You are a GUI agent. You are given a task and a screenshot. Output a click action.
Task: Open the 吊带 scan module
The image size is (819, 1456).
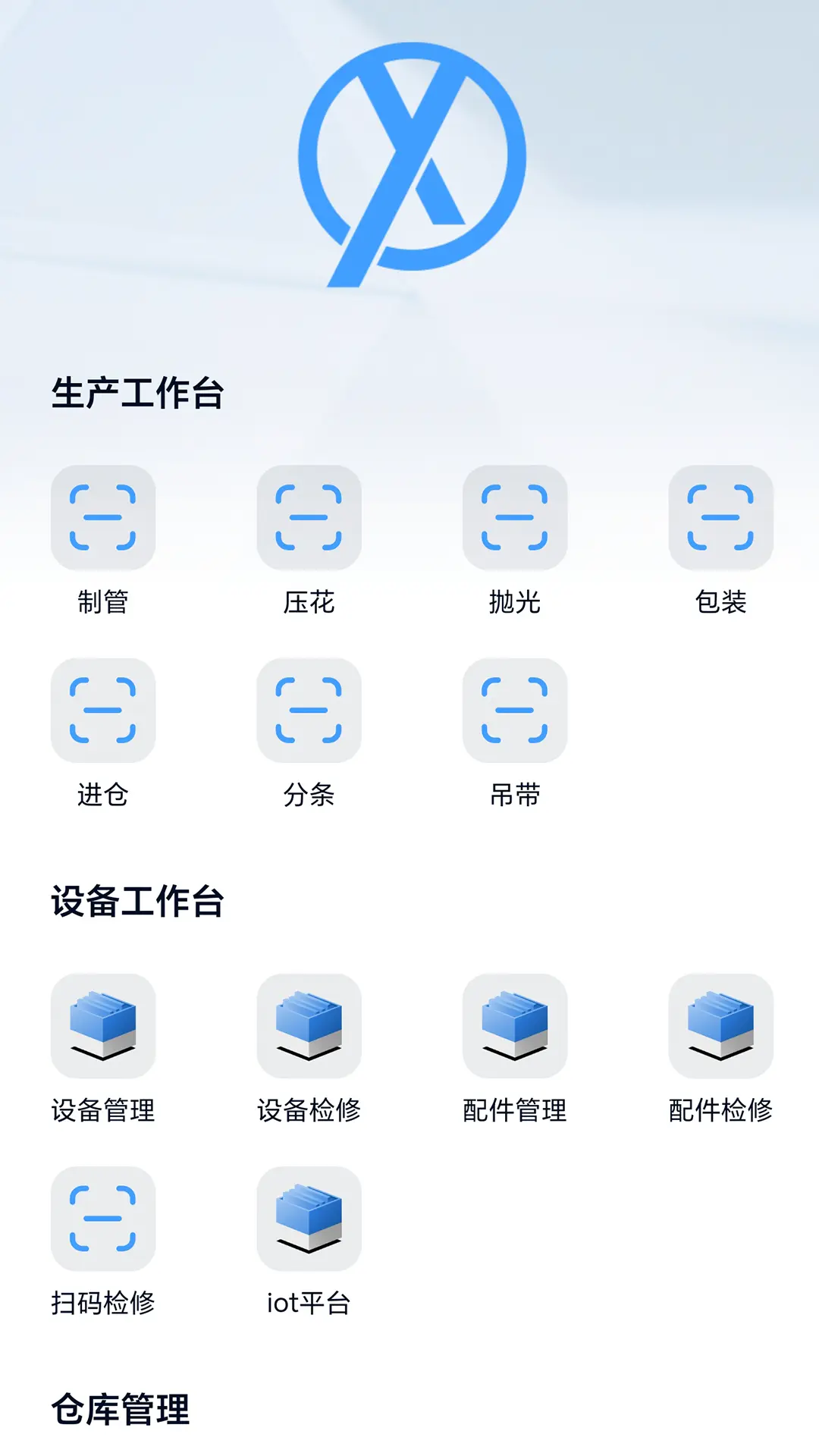[515, 710]
